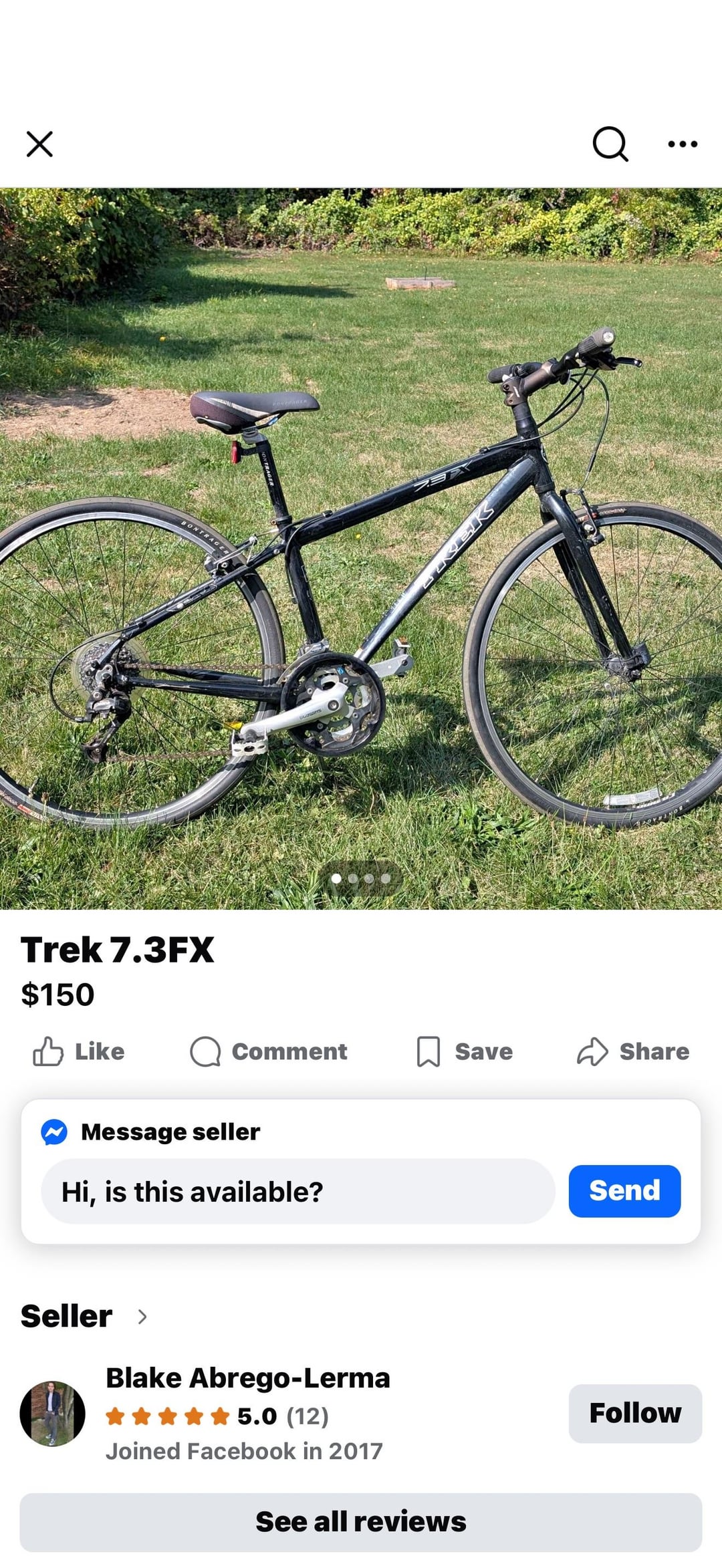Screen dimensions: 722x1568
Task: Expand the Seller section chevron
Action: click(x=142, y=1317)
